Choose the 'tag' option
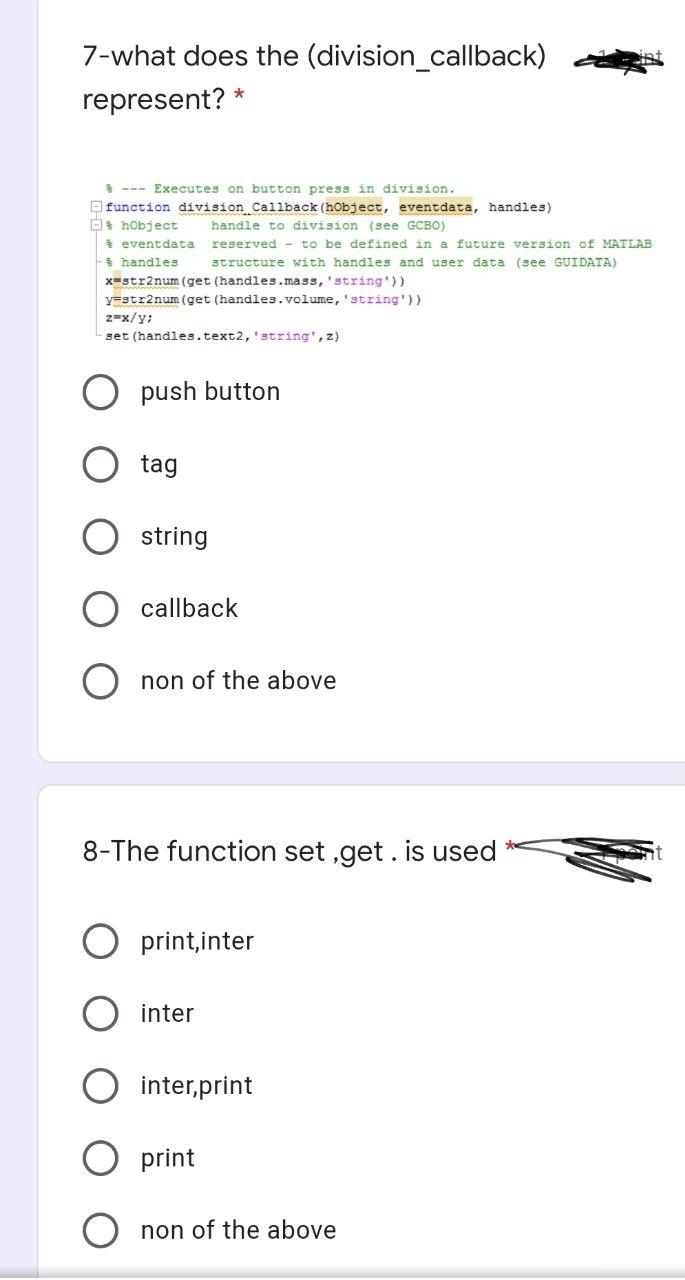This screenshot has height=1280, width=685. [x=101, y=464]
